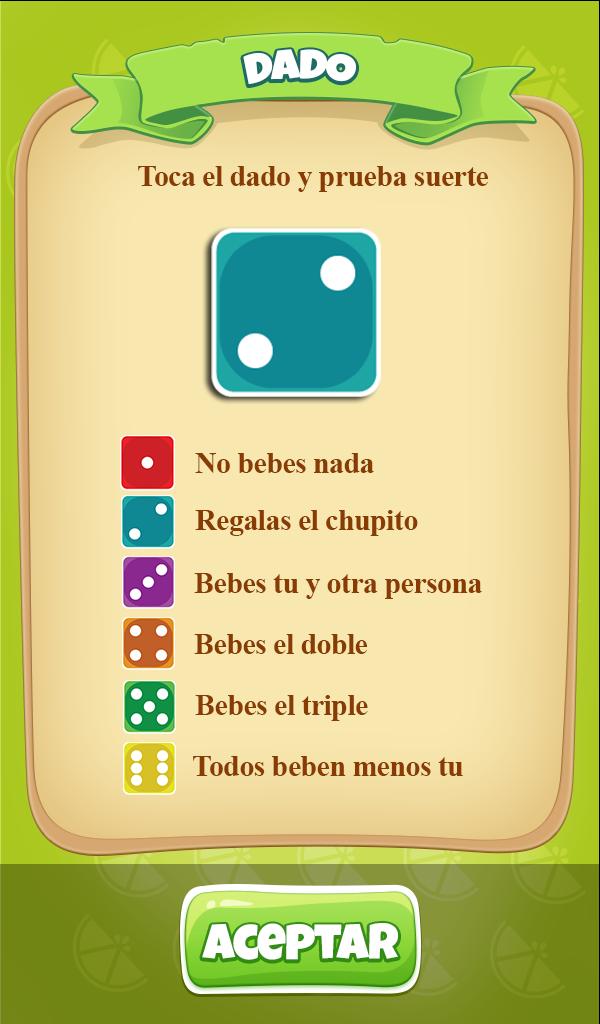Viewport: 600px width, 1024px height.
Task: Tap the large teal dice to roll
Action: point(296,313)
